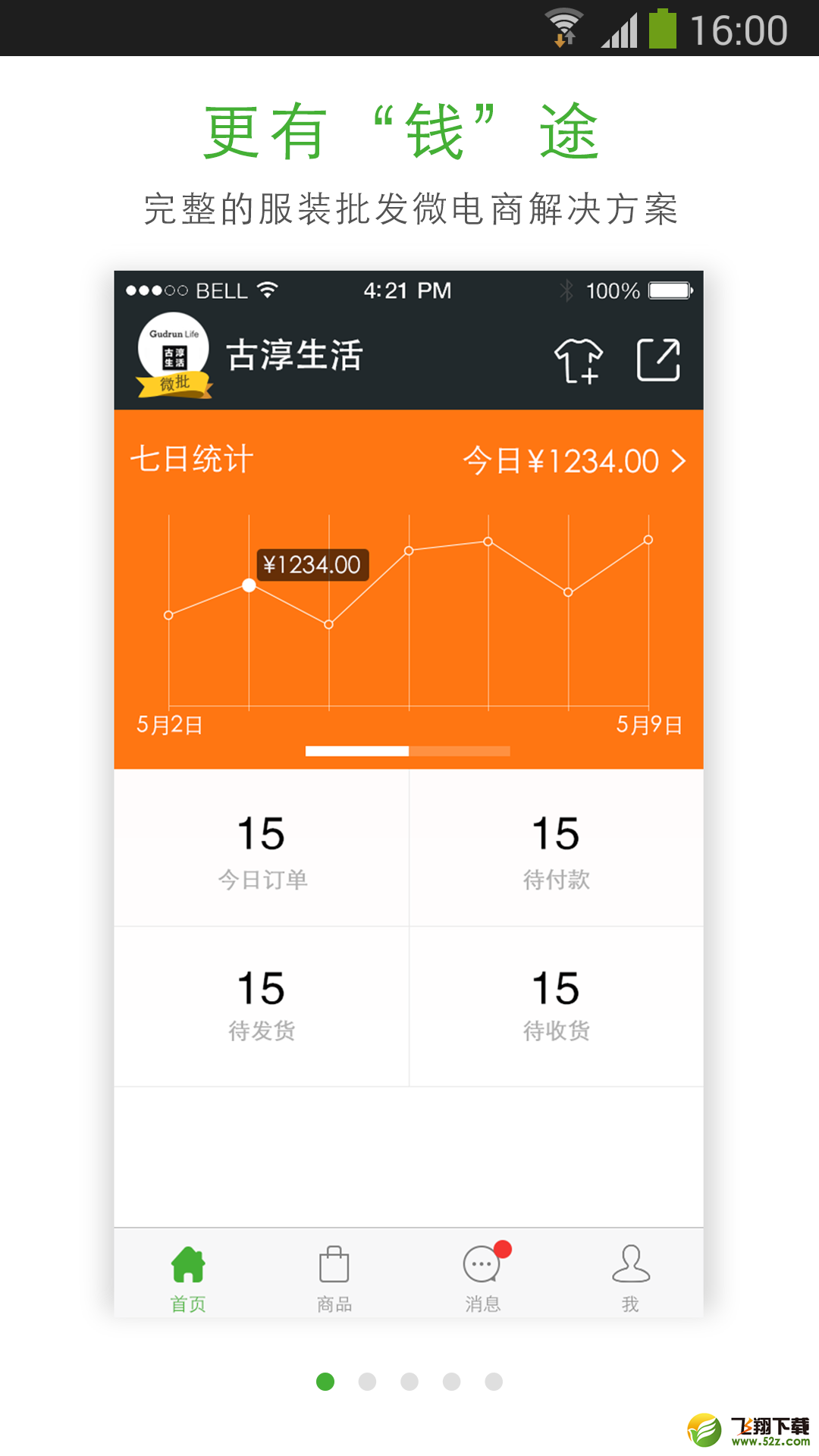Select the last intro page indicator dot
The height and width of the screenshot is (1456, 819).
click(494, 1382)
